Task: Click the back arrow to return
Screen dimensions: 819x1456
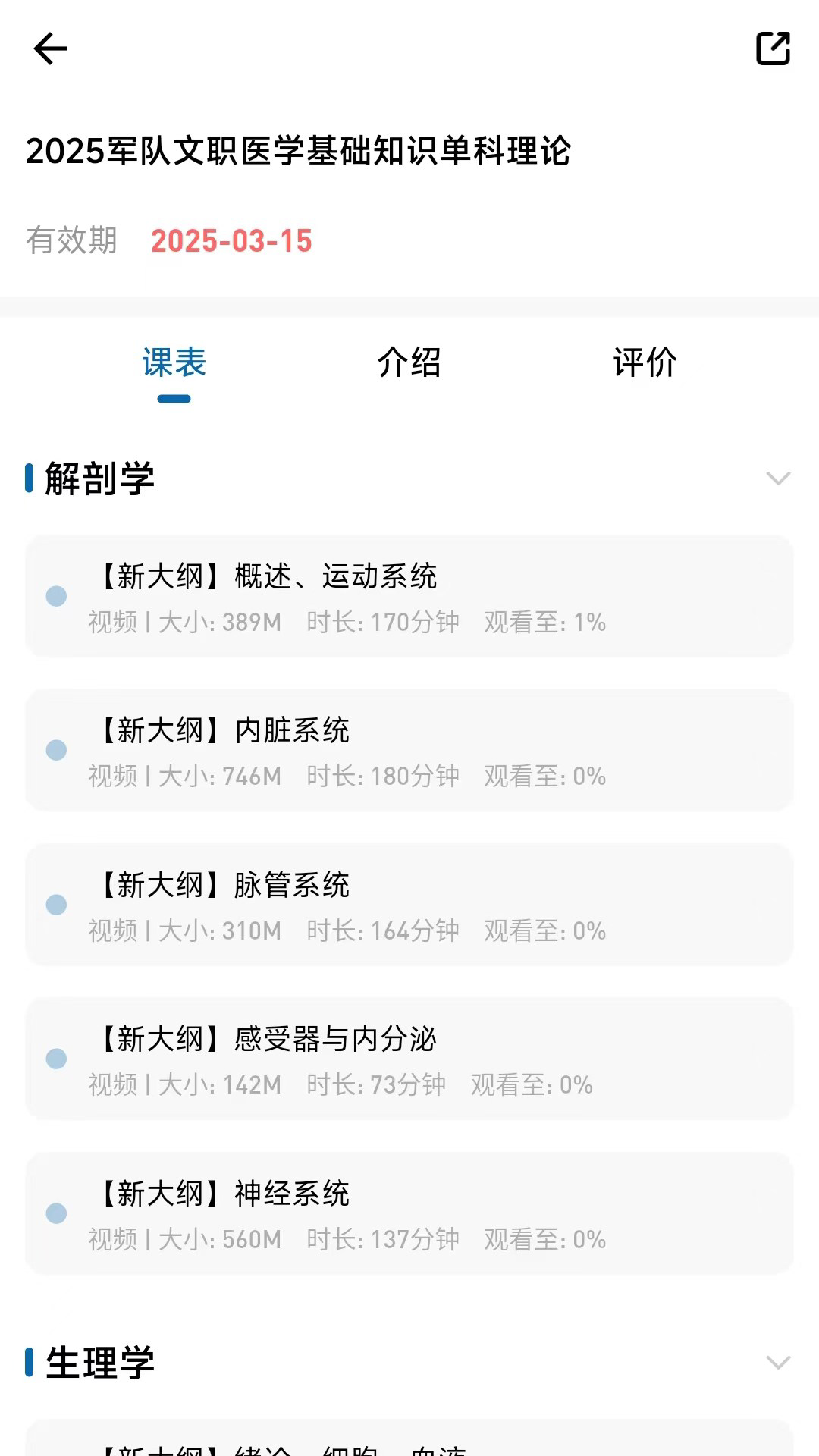Action: click(49, 47)
